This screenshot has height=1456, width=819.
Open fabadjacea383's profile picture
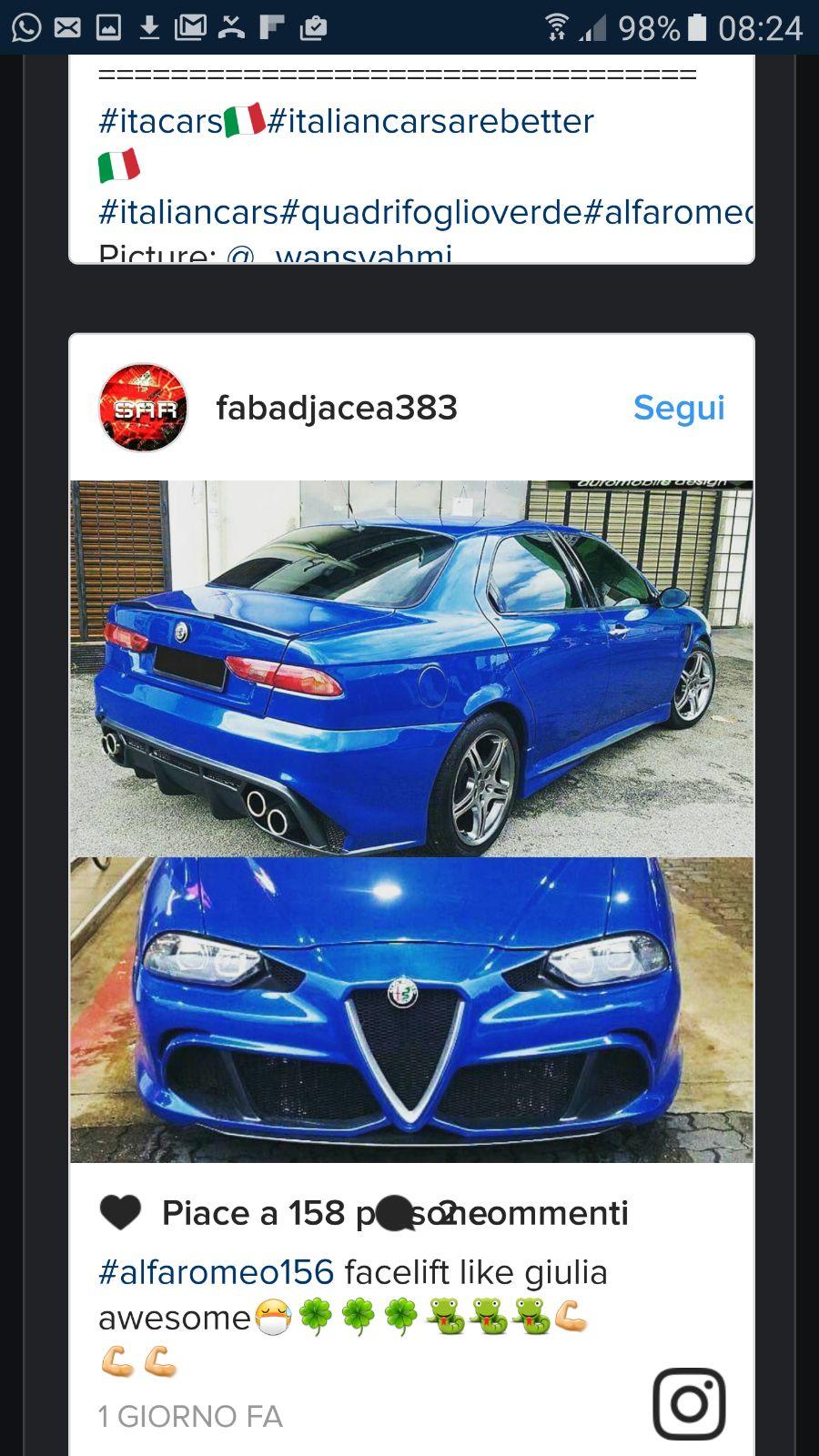click(143, 408)
